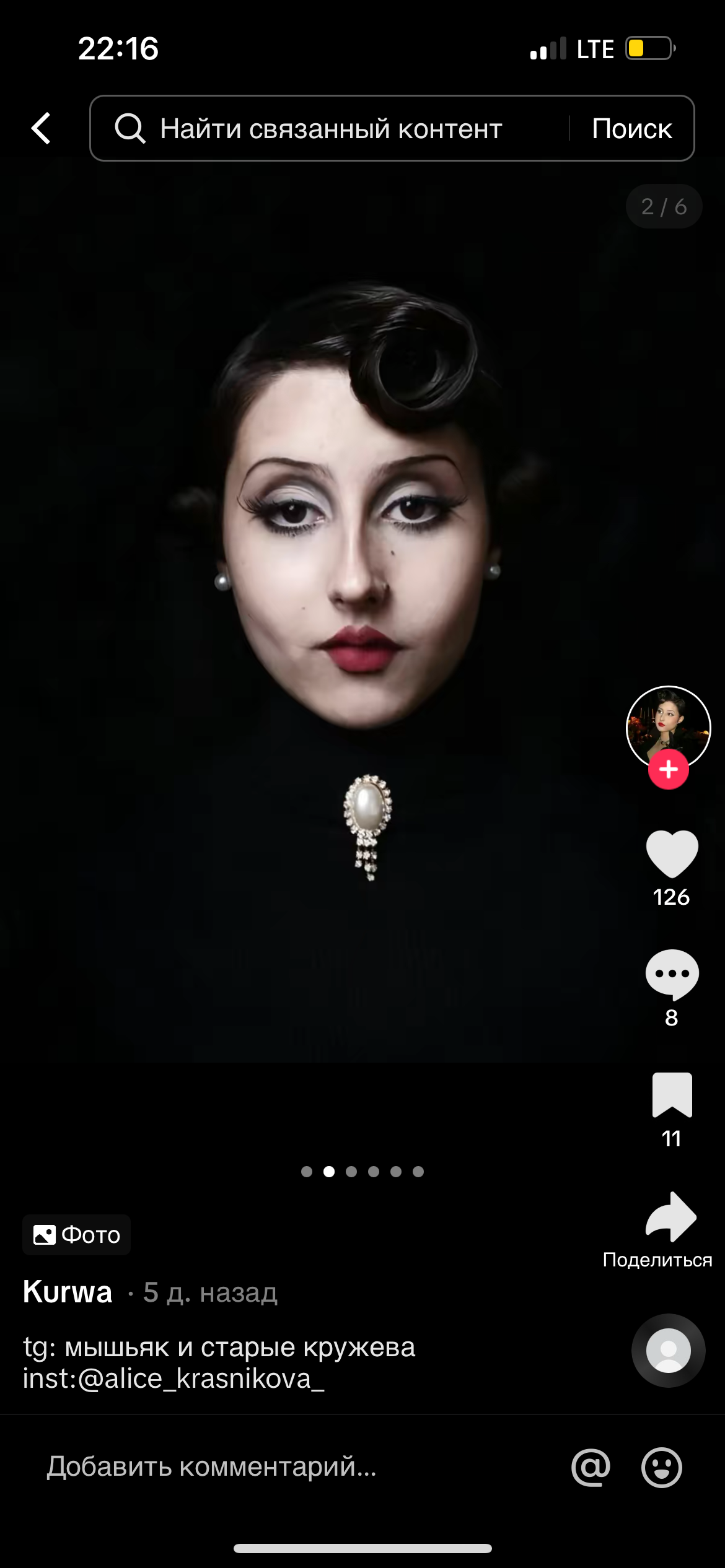
Task: Open Kurwa's profile from the username
Action: pos(68,1292)
